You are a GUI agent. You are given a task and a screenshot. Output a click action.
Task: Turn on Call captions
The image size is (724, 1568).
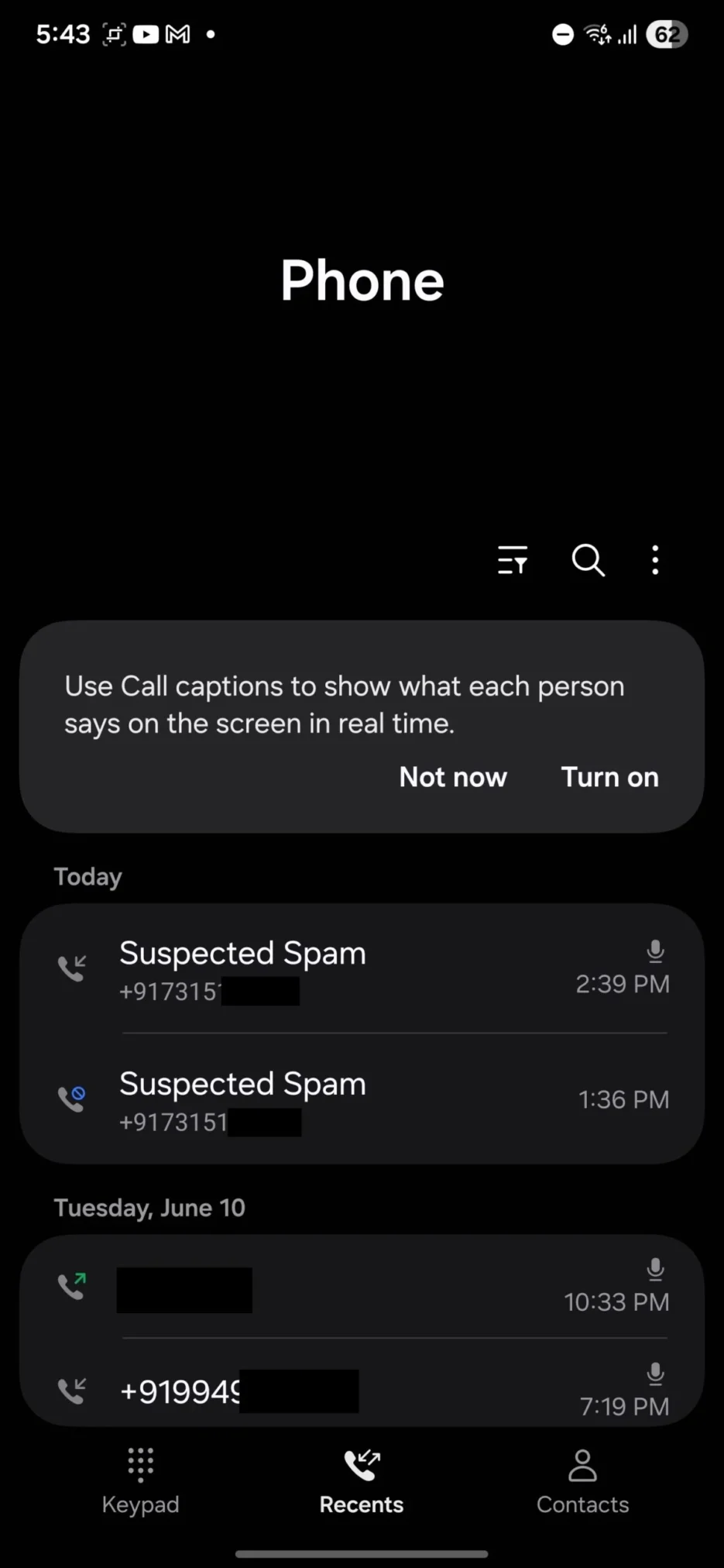tap(609, 776)
